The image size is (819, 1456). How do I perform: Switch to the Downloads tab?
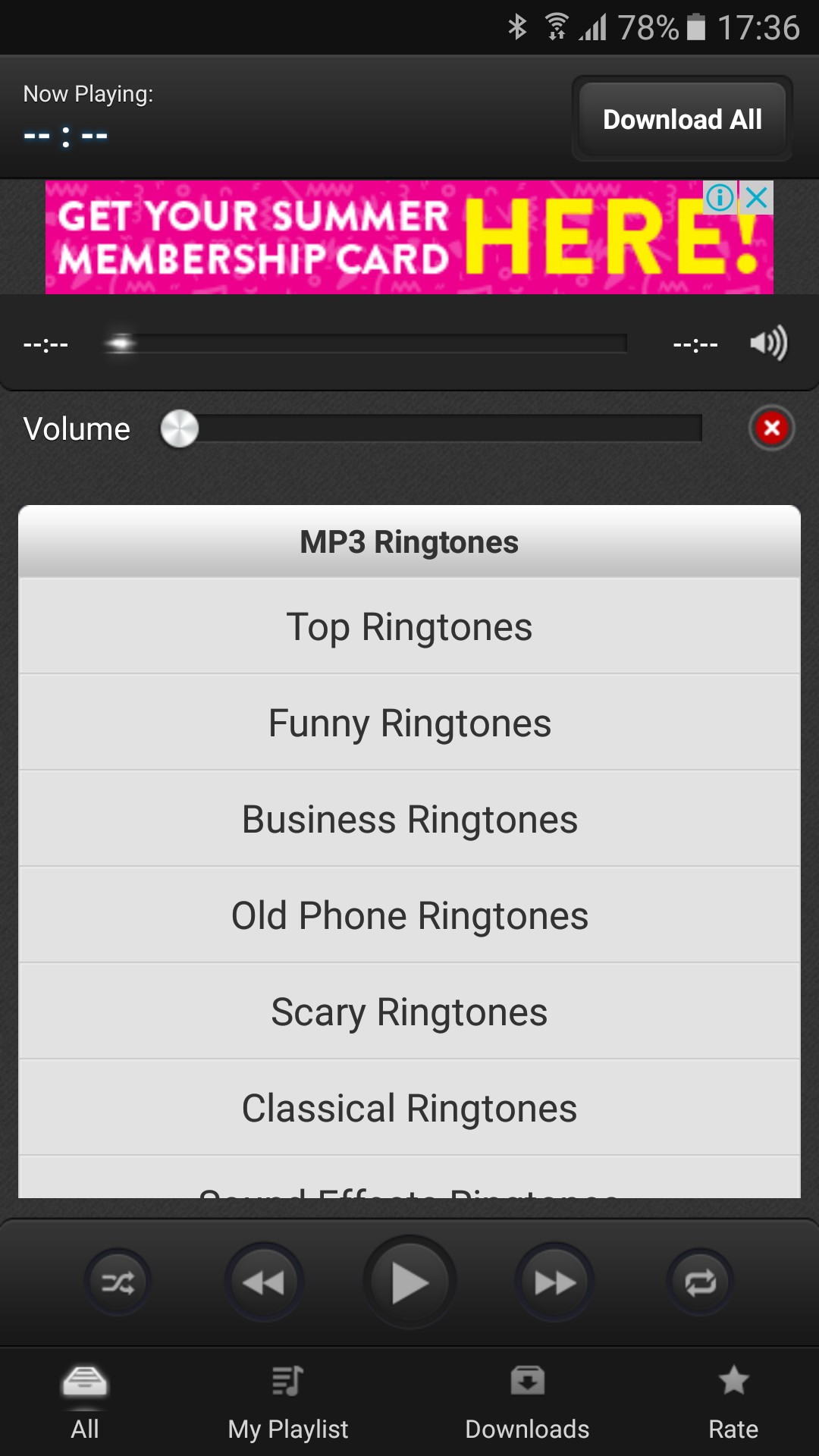click(527, 1402)
